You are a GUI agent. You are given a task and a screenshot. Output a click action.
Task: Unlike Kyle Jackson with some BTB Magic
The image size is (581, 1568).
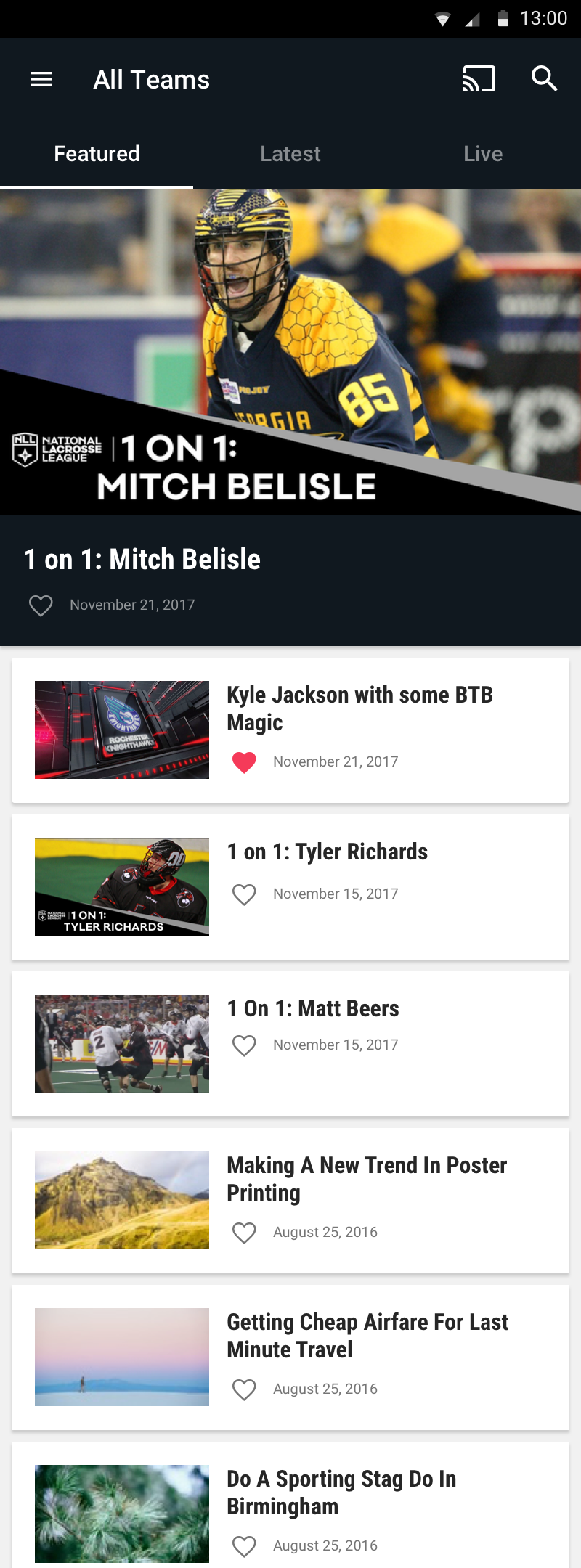click(244, 762)
